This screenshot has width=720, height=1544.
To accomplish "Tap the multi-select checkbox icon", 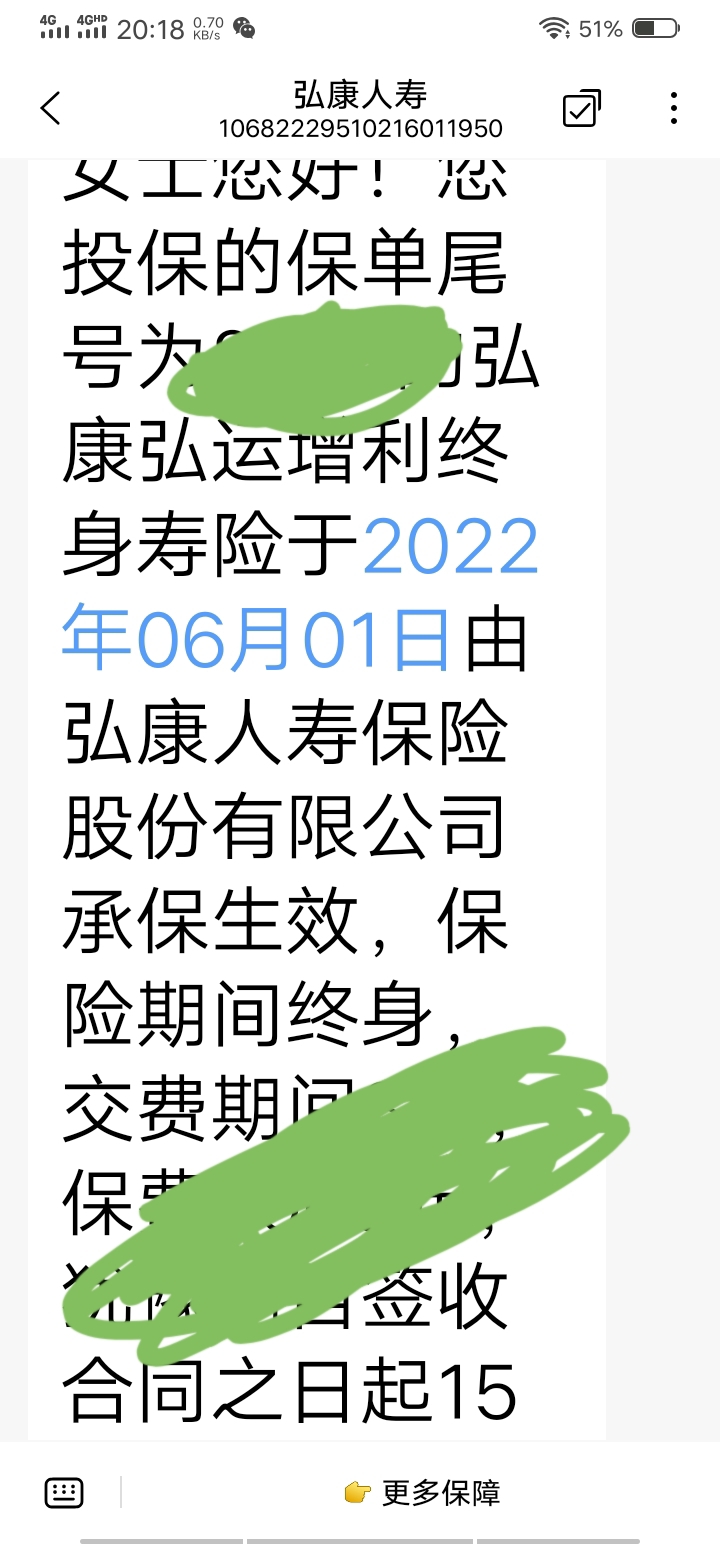I will coord(582,108).
